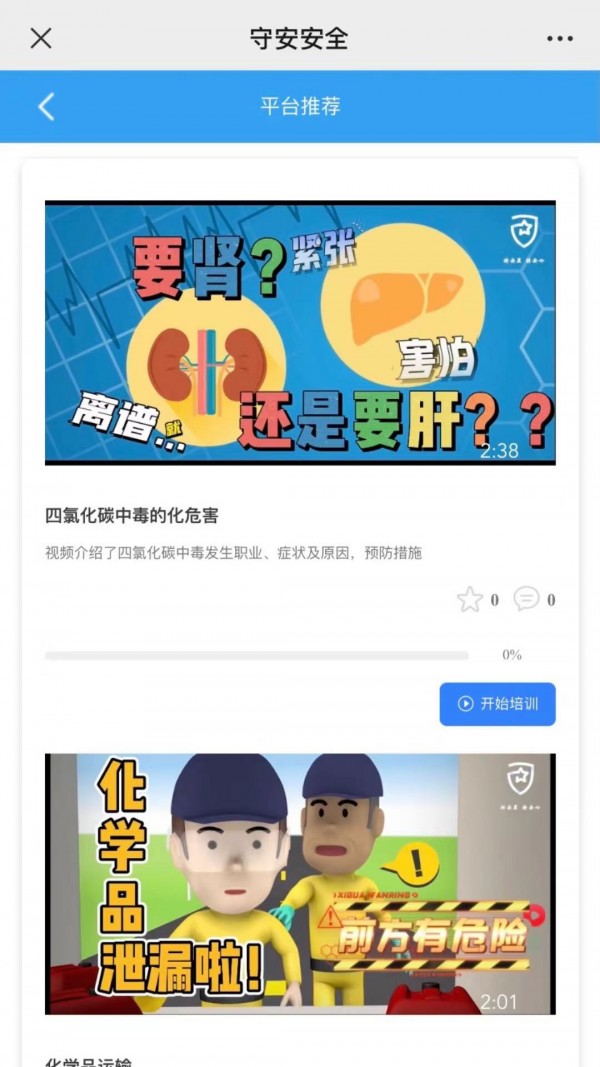Screen dimensions: 600x1067
Task: Open comments for 四氯化碳中毒的化危害
Action: point(526,599)
